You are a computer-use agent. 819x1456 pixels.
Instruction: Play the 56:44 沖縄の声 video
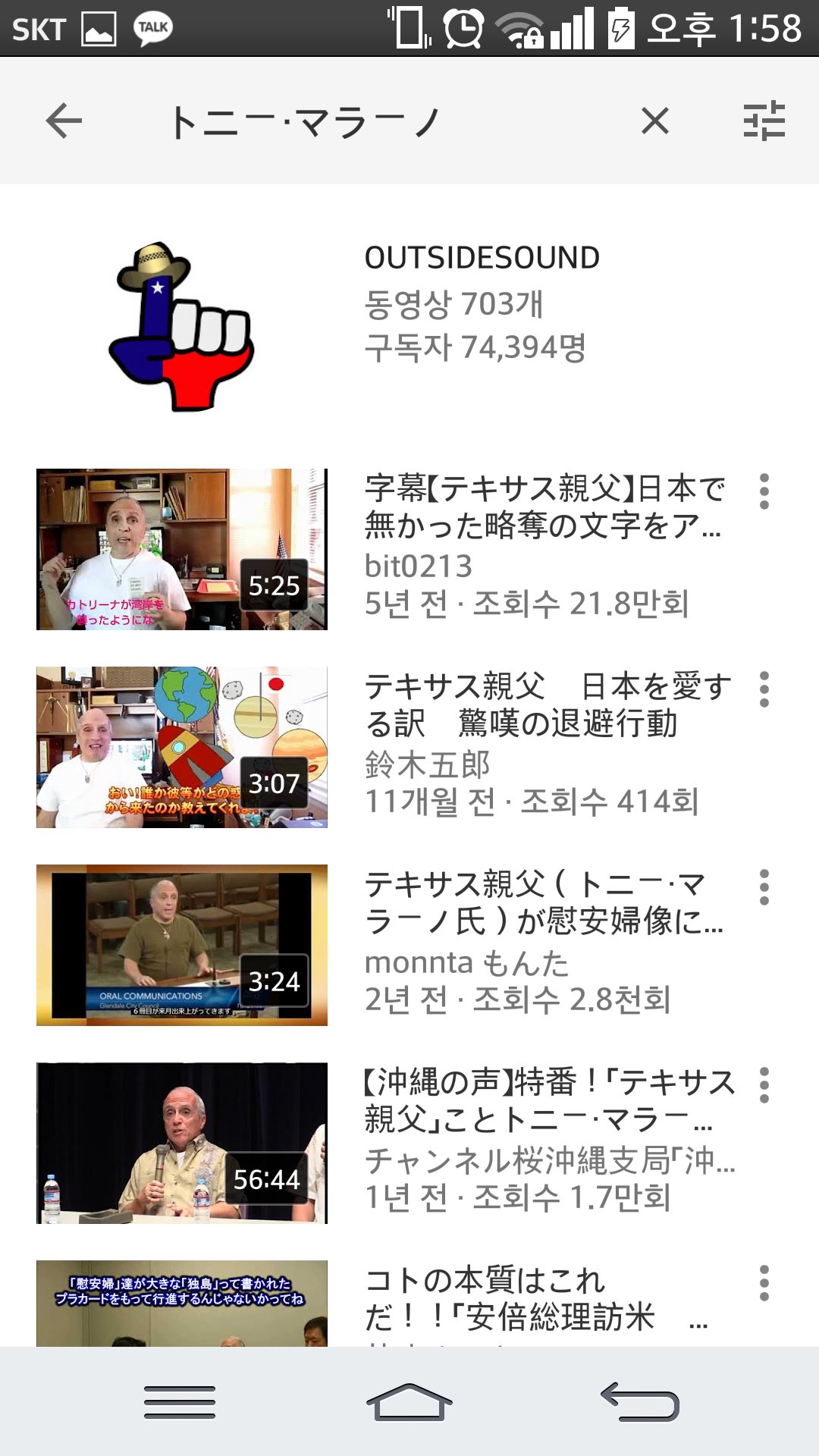coord(181,1143)
